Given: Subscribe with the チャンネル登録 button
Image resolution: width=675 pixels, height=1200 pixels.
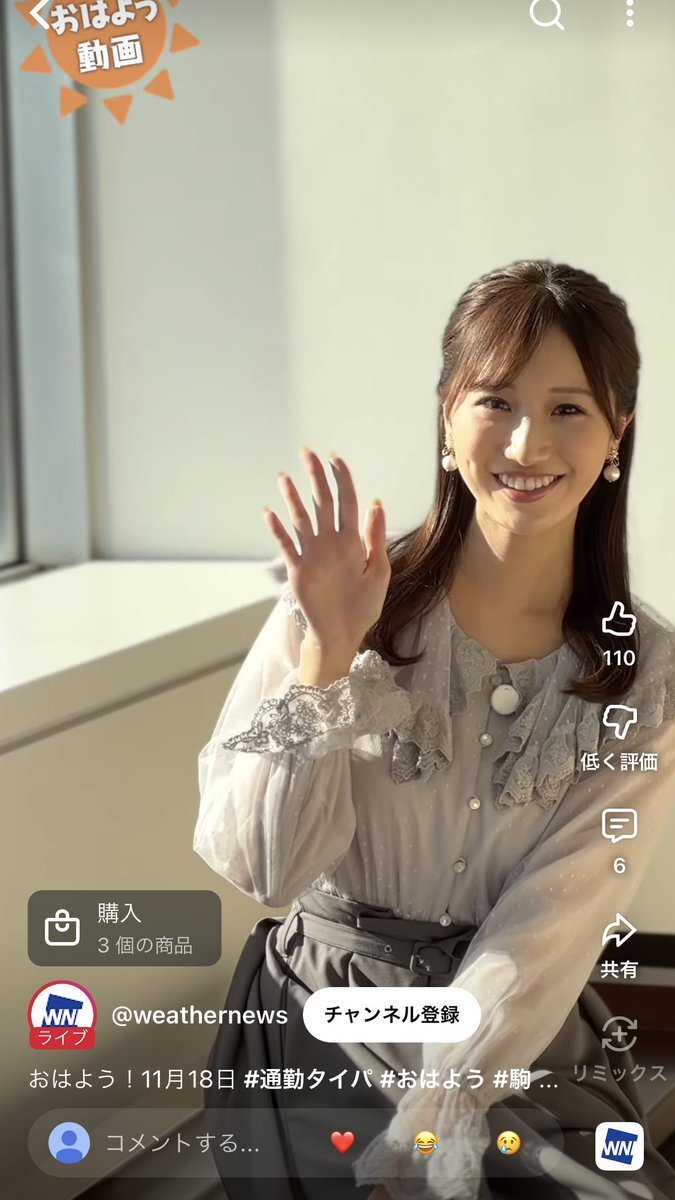Looking at the screenshot, I should click(392, 1014).
